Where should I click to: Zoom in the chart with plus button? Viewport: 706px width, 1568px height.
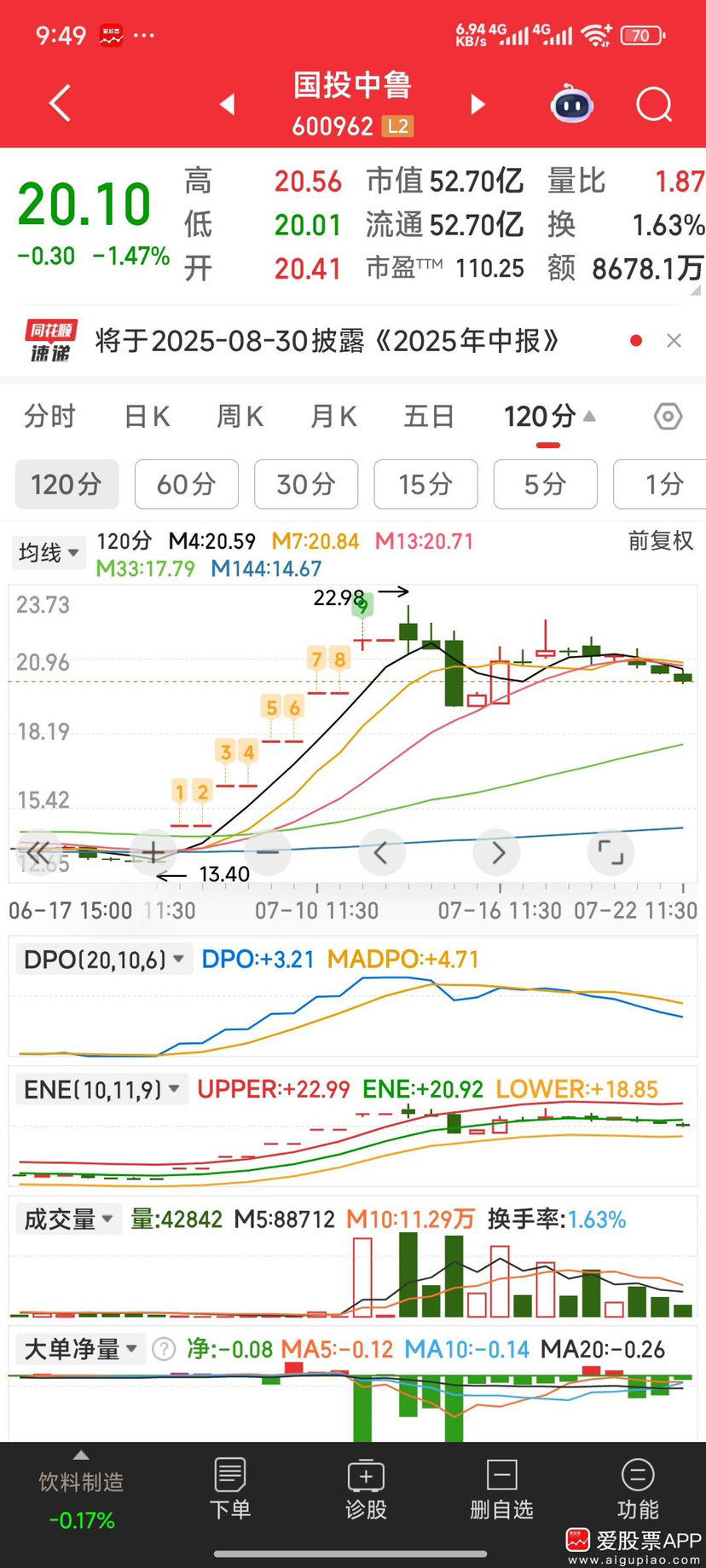coord(153,851)
